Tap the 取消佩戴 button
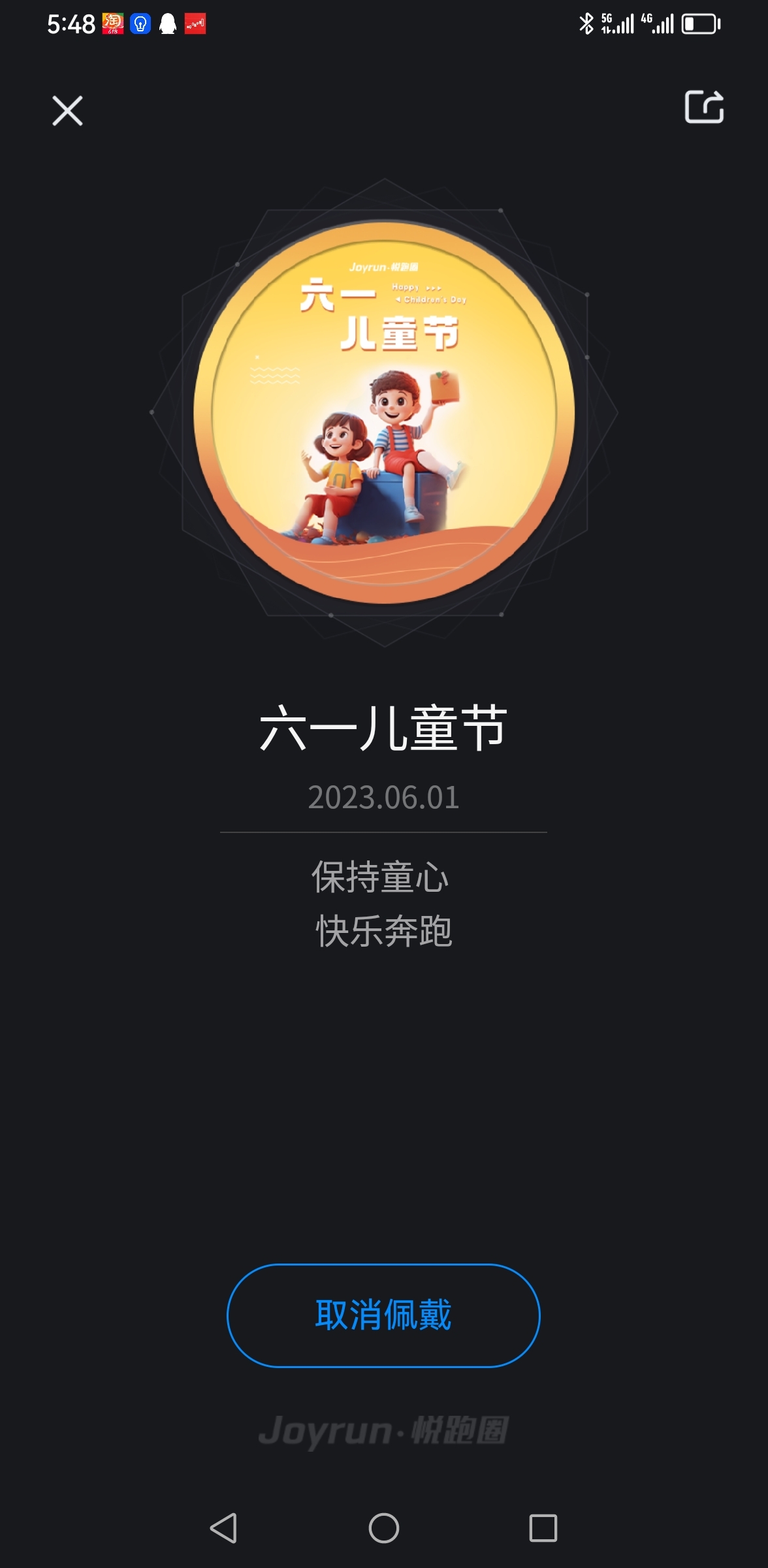Image resolution: width=768 pixels, height=1568 pixels. (x=383, y=1315)
